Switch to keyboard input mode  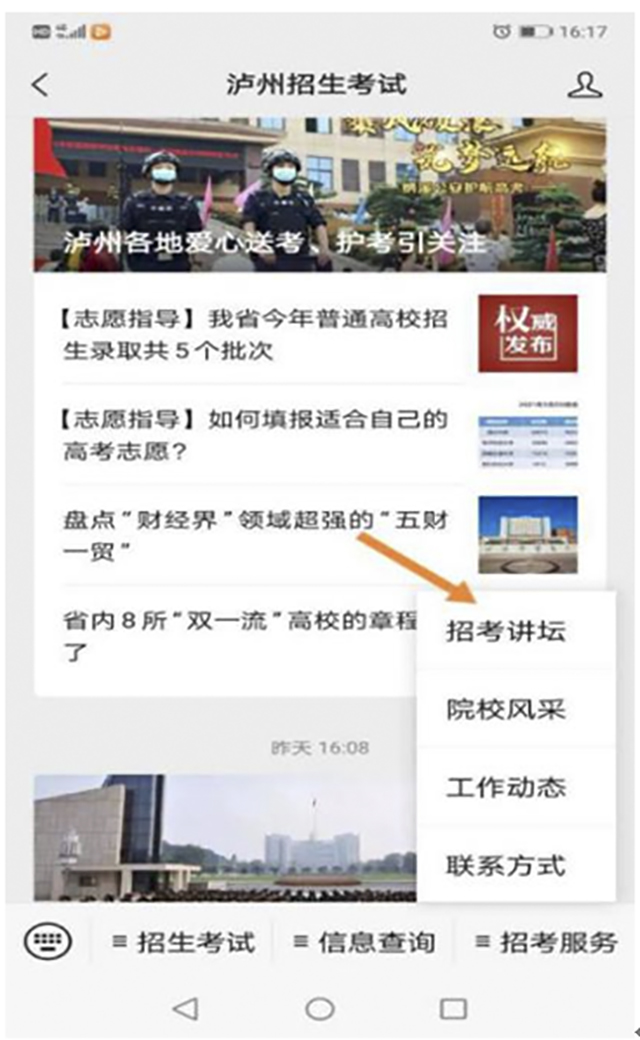pyautogui.click(x=47, y=942)
